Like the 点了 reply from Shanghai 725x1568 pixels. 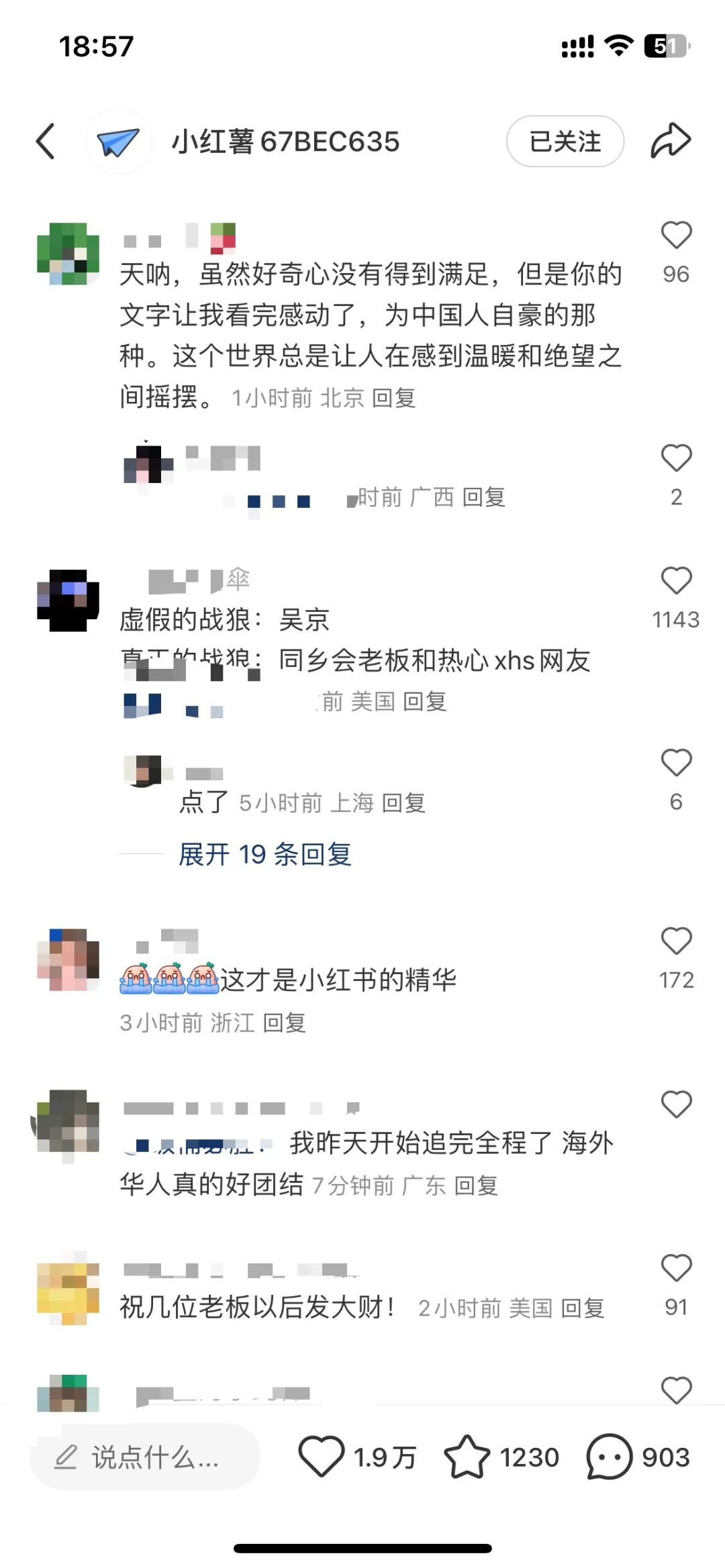pos(675,763)
